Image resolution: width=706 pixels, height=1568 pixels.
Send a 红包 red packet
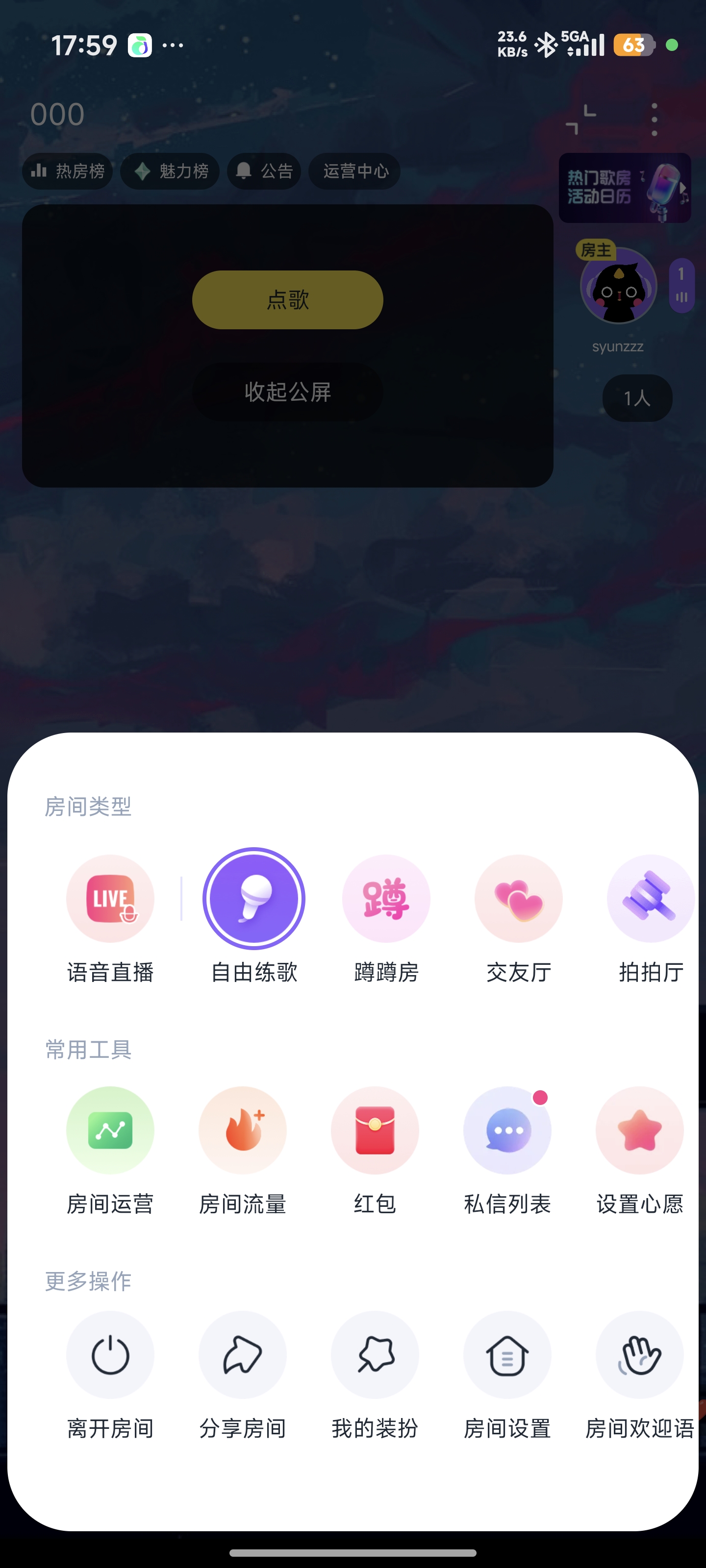pyautogui.click(x=375, y=1131)
